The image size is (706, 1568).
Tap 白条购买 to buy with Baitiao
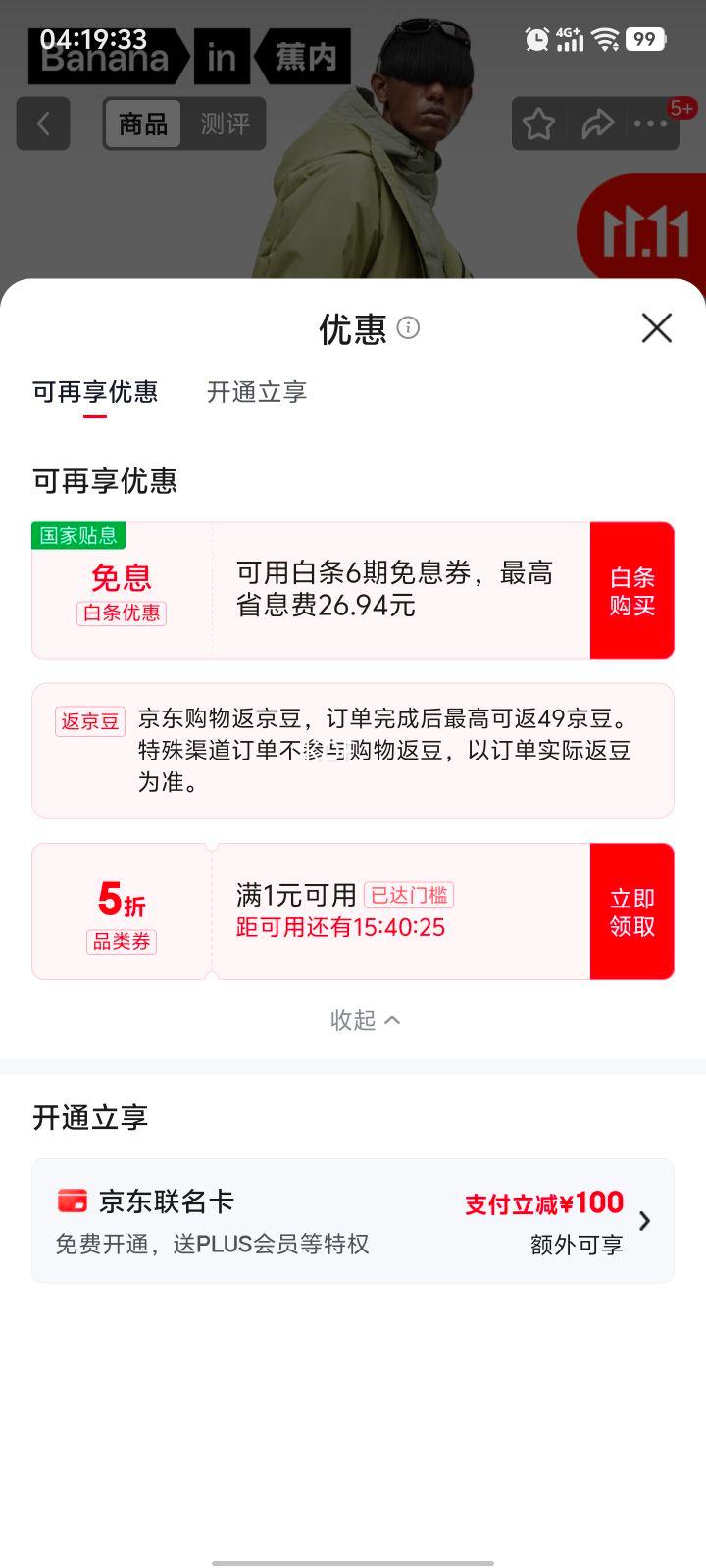coord(631,591)
